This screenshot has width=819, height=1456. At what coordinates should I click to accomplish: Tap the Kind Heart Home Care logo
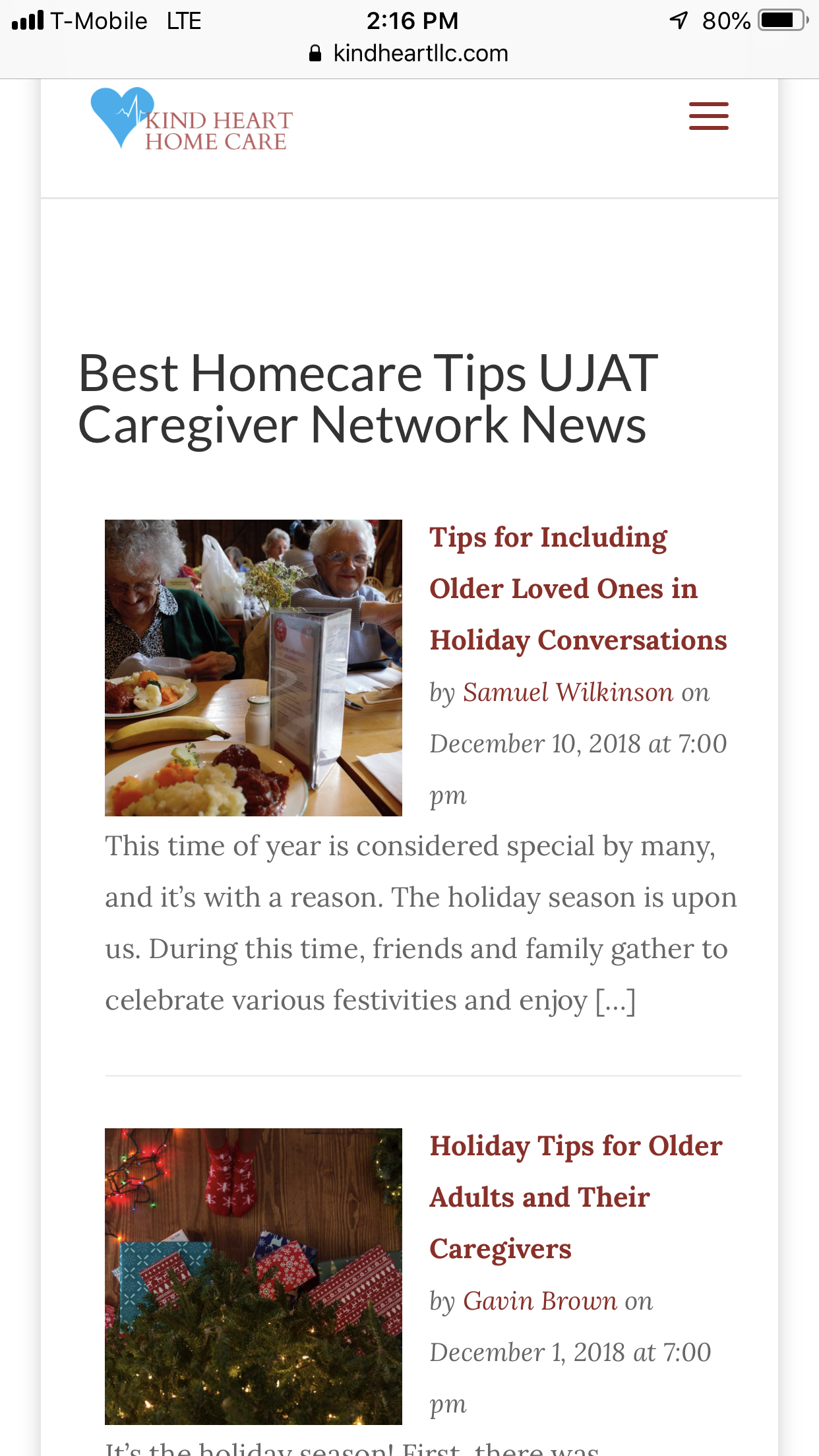click(191, 119)
